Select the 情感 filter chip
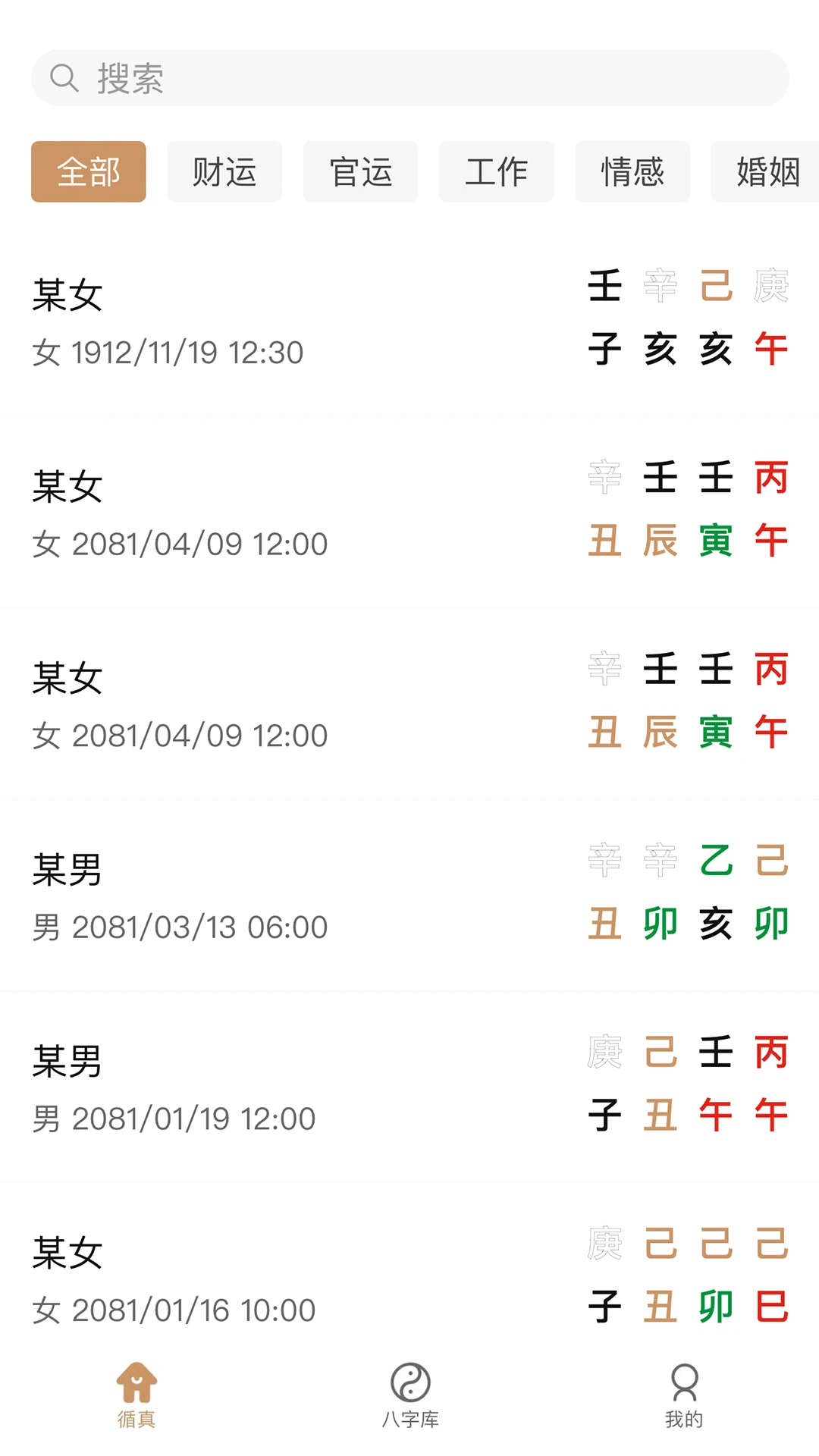 coord(632,172)
